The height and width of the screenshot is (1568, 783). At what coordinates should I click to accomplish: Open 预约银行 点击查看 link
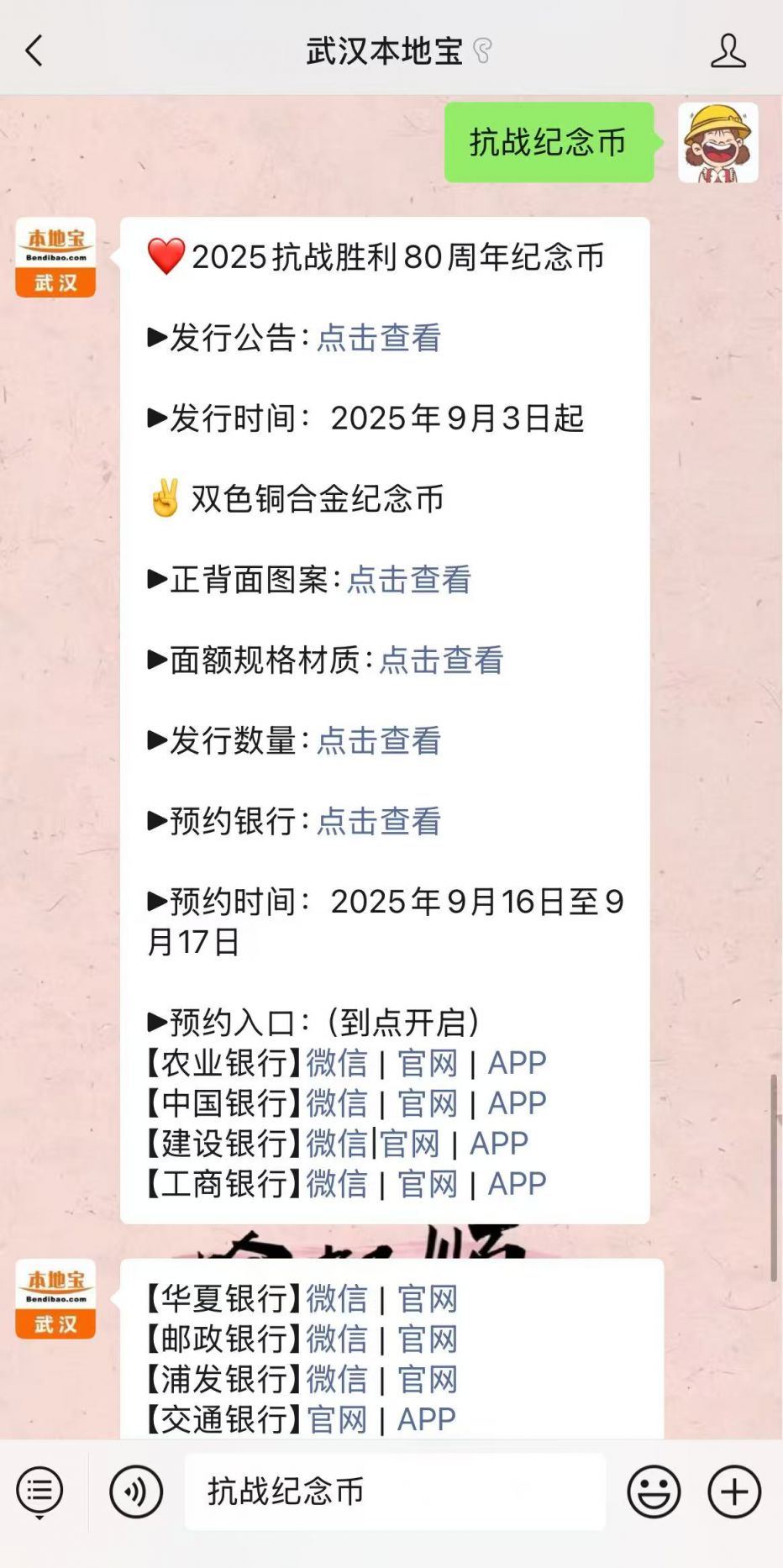(379, 822)
